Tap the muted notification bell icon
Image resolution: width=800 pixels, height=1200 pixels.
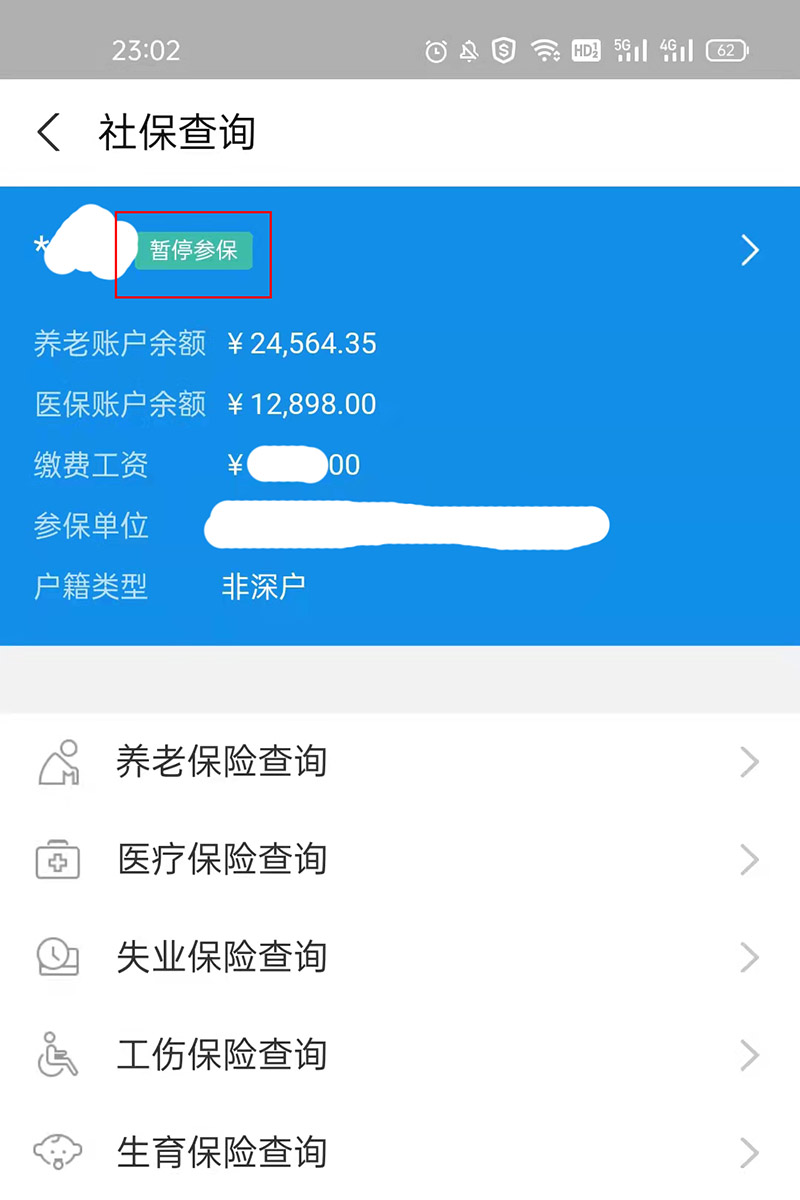(x=468, y=50)
